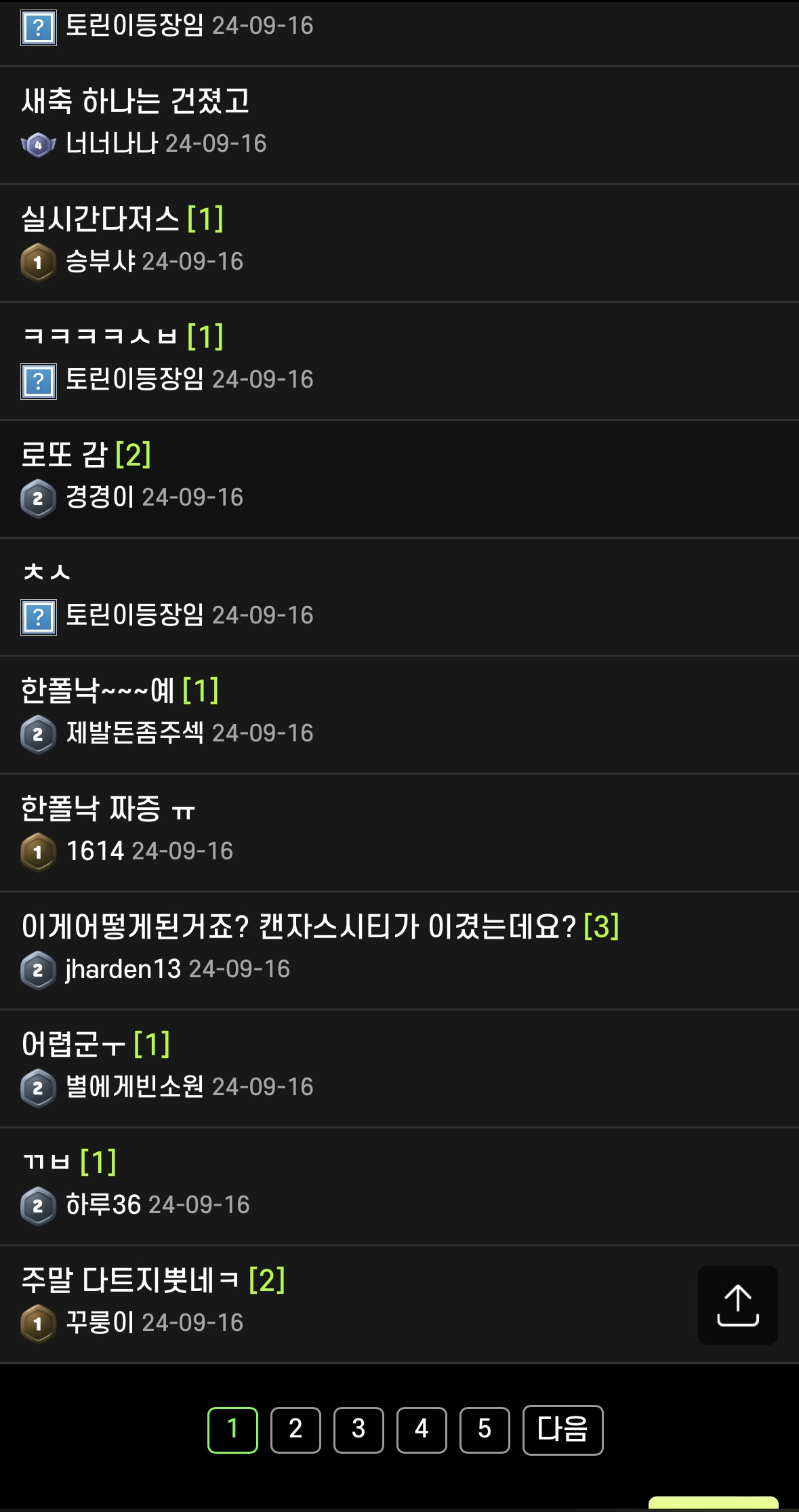Tap the share upload icon button
Image resolution: width=799 pixels, height=1512 pixels.
pyautogui.click(x=737, y=1305)
